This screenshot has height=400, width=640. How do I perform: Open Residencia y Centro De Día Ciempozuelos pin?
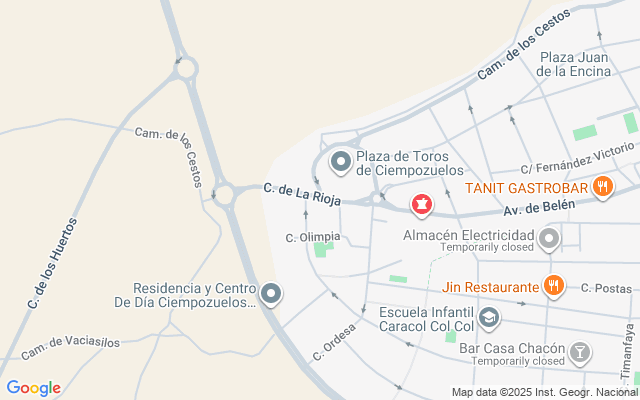pyautogui.click(x=271, y=294)
